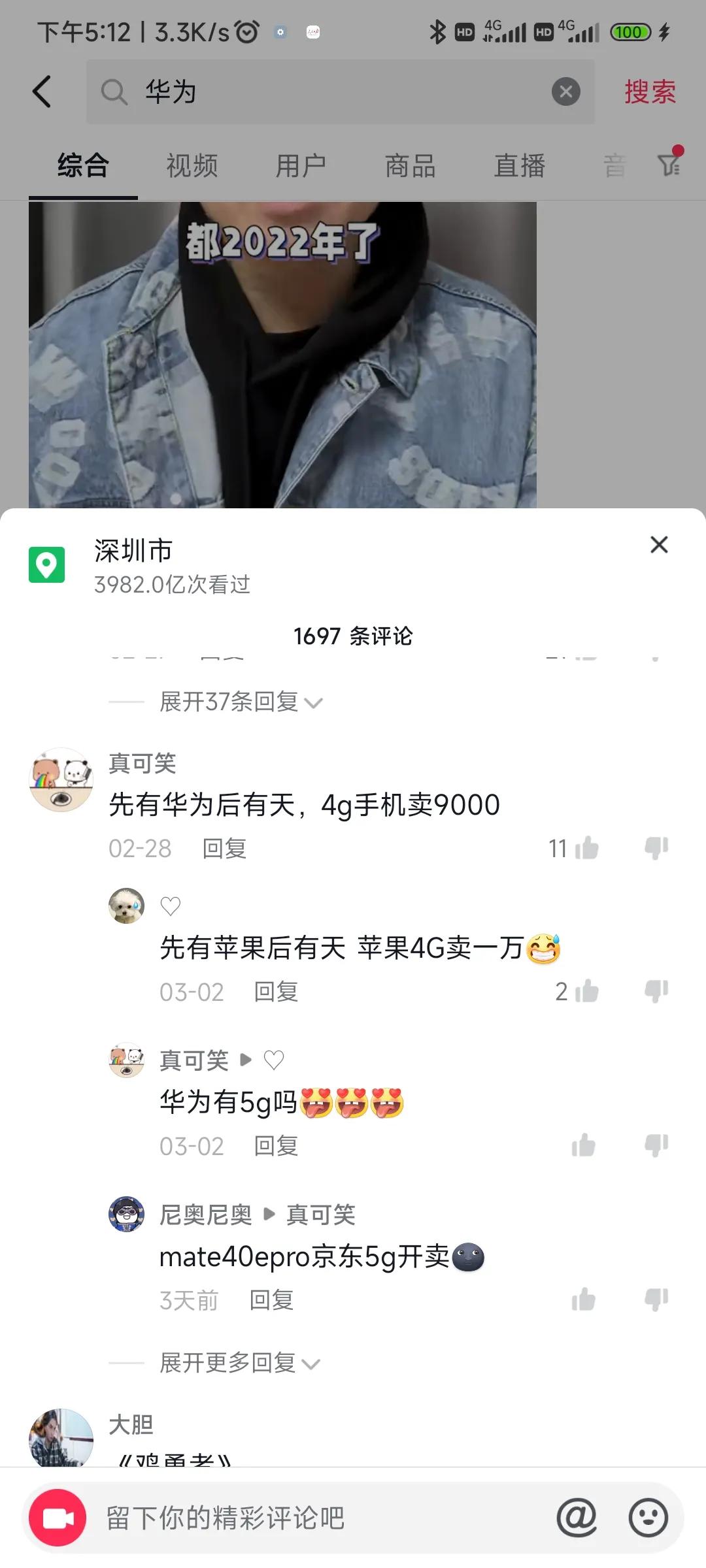This screenshot has width=706, height=1568.
Task: Switch to the 视频 tab
Action: point(192,165)
